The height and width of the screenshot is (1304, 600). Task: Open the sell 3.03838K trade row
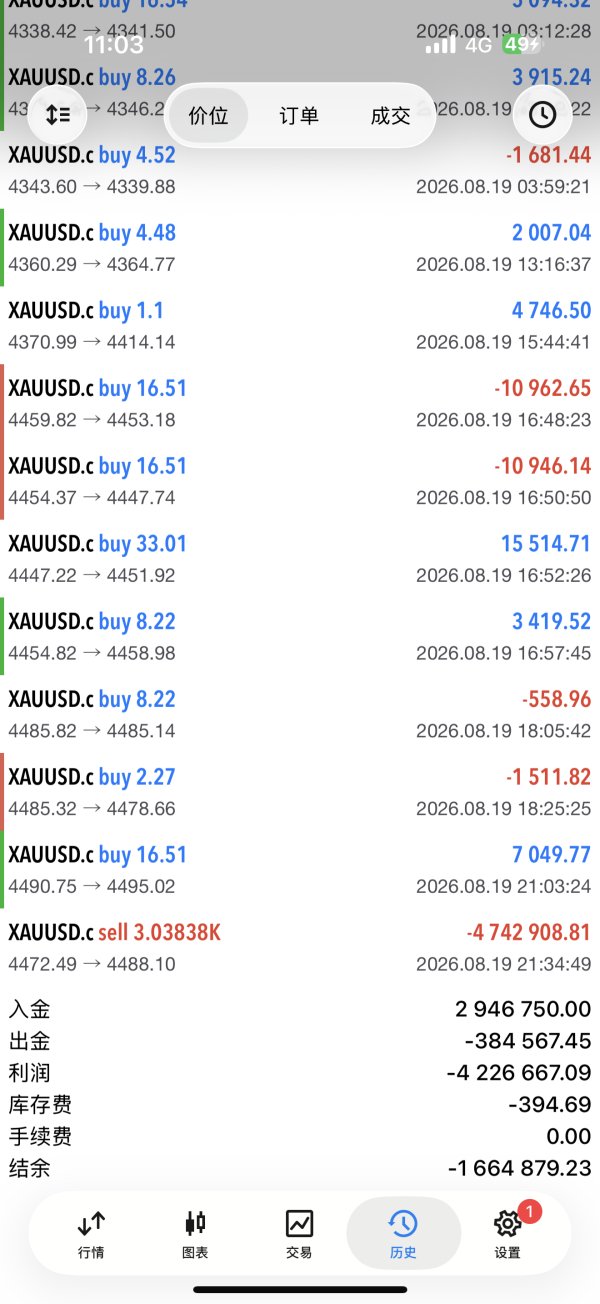point(300,947)
